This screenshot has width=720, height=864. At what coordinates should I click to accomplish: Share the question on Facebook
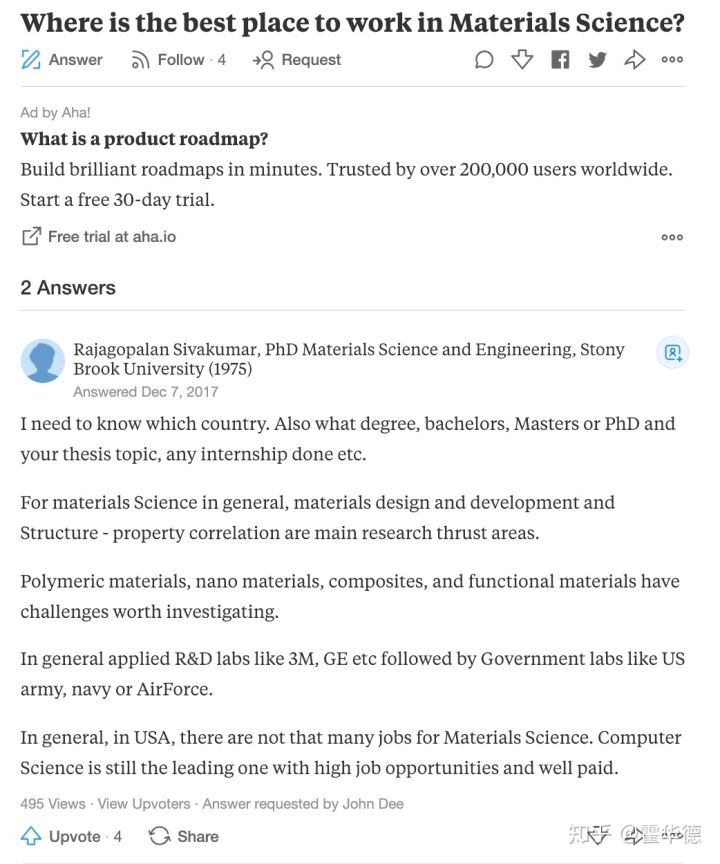click(560, 60)
